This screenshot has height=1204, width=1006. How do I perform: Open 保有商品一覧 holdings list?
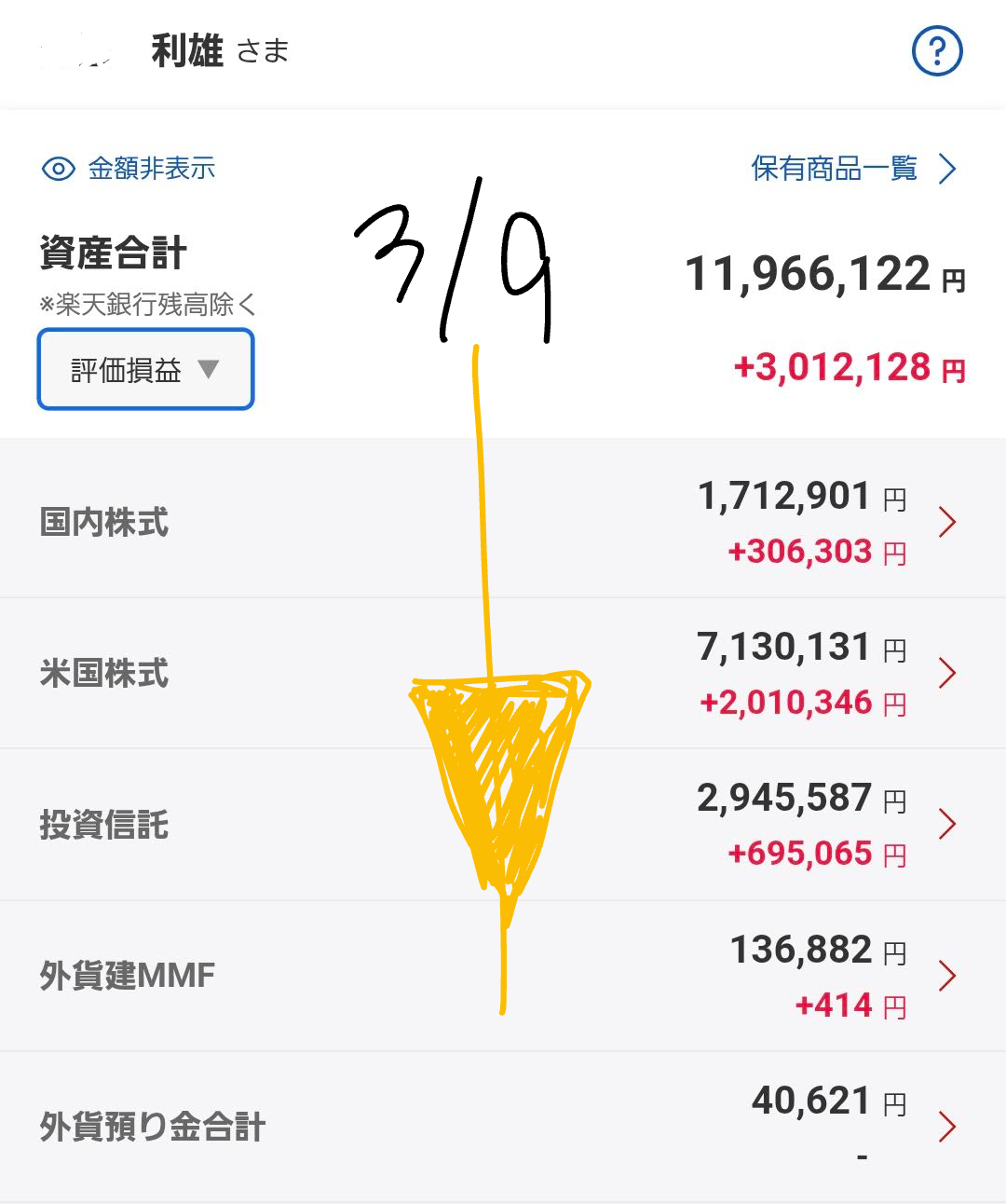852,169
